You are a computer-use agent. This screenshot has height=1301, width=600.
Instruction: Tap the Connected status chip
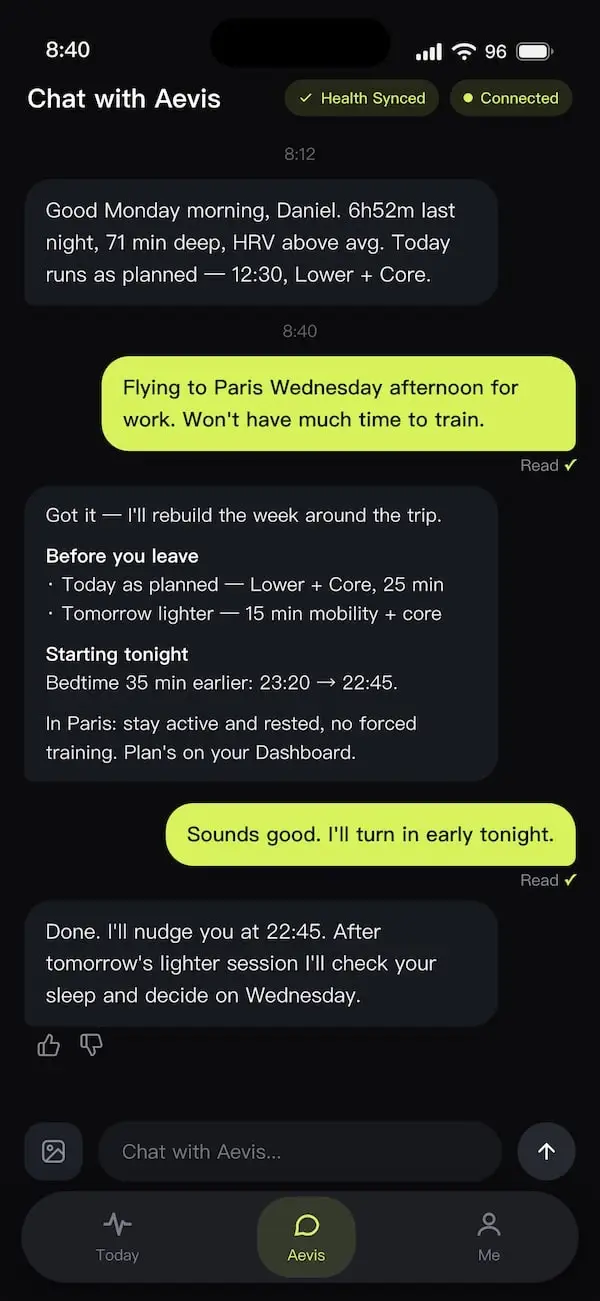pos(511,98)
